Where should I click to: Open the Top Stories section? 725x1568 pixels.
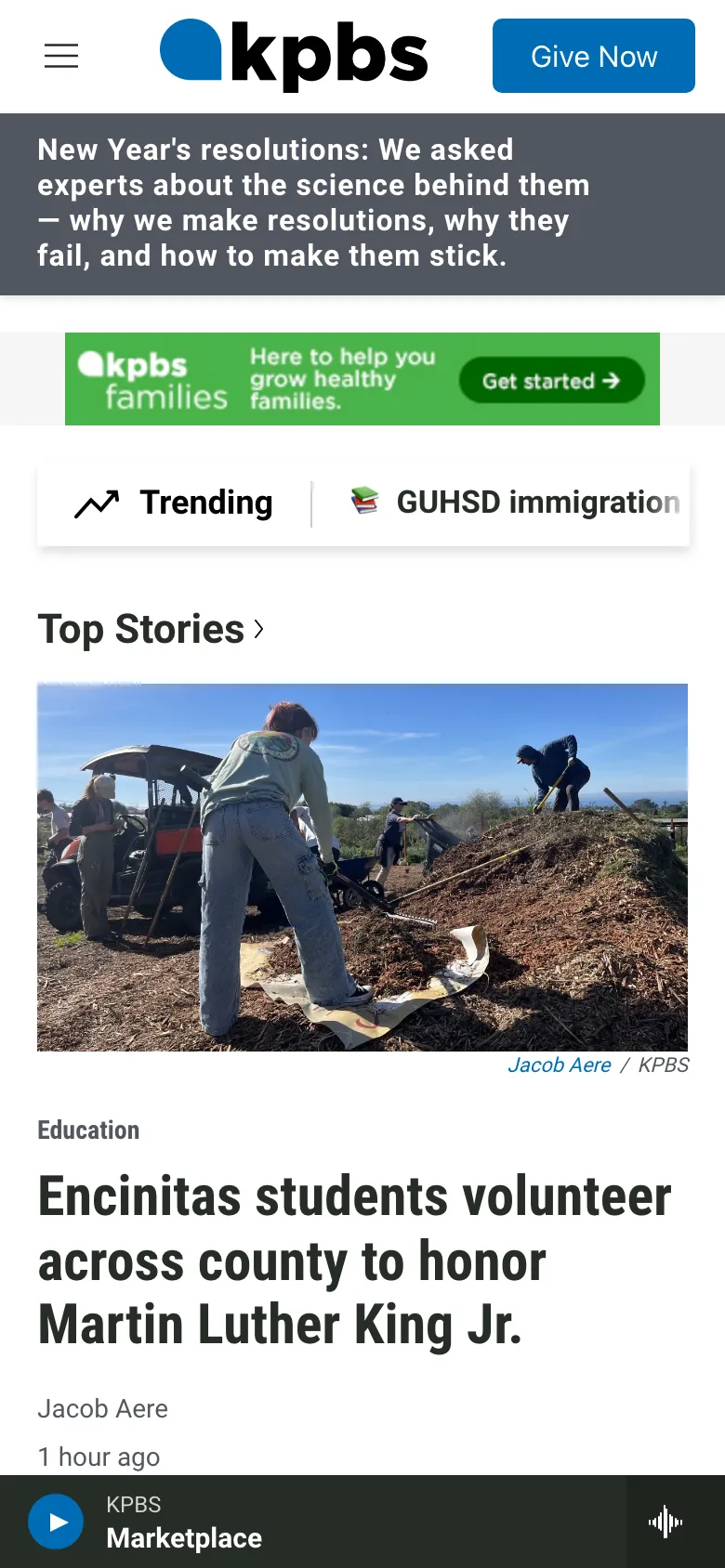click(151, 629)
